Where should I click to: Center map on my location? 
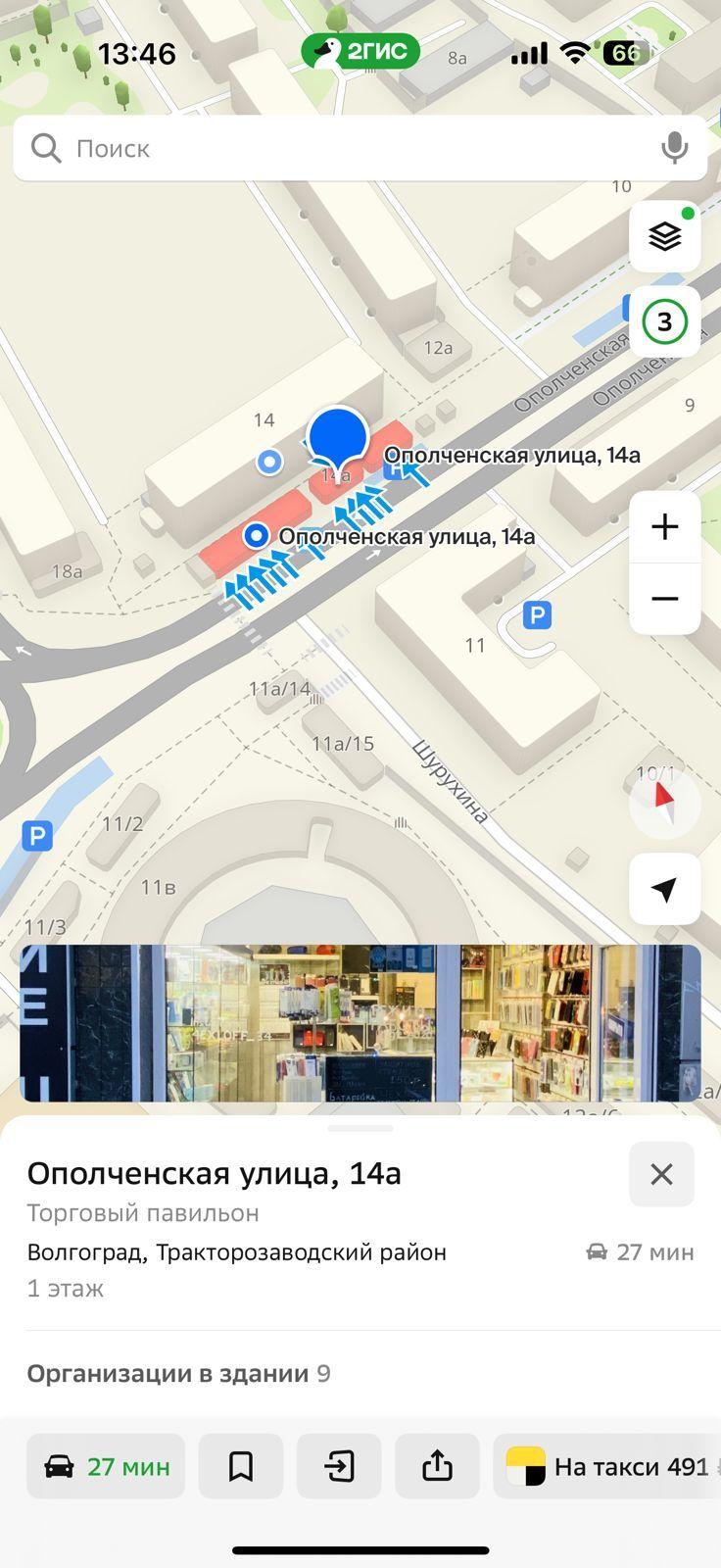pos(665,889)
